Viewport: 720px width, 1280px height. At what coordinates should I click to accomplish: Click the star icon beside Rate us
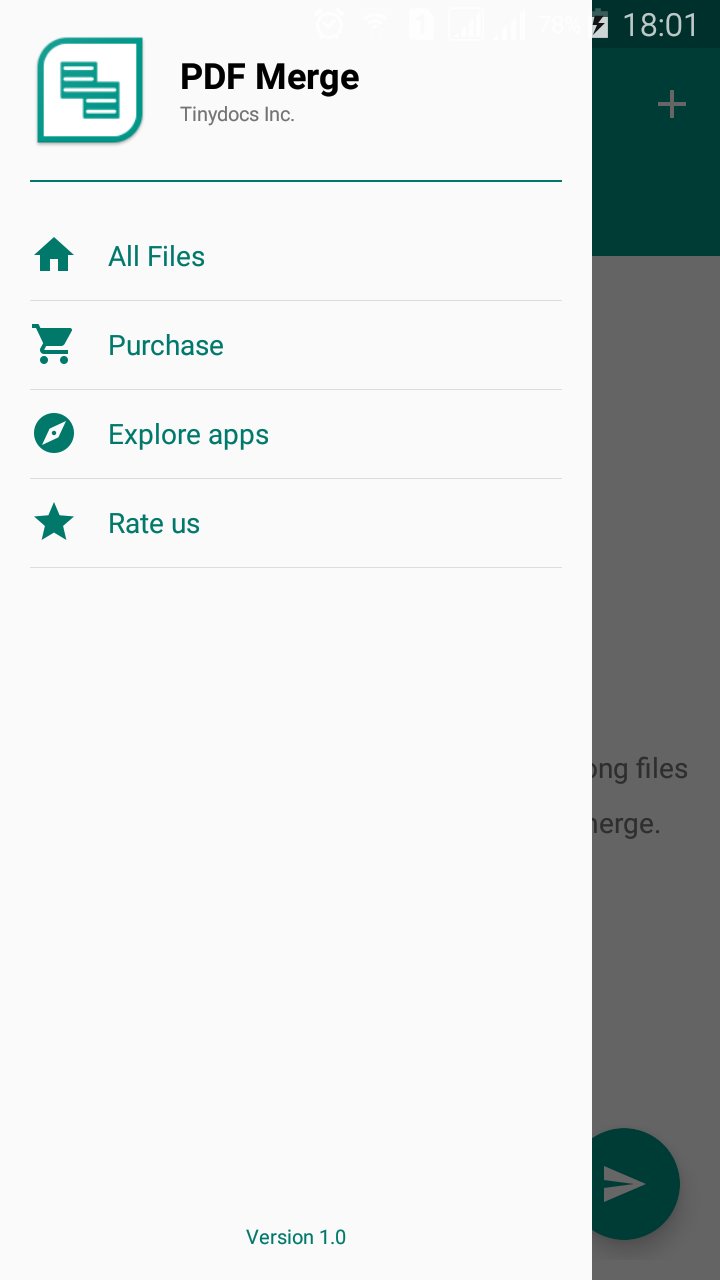53,522
